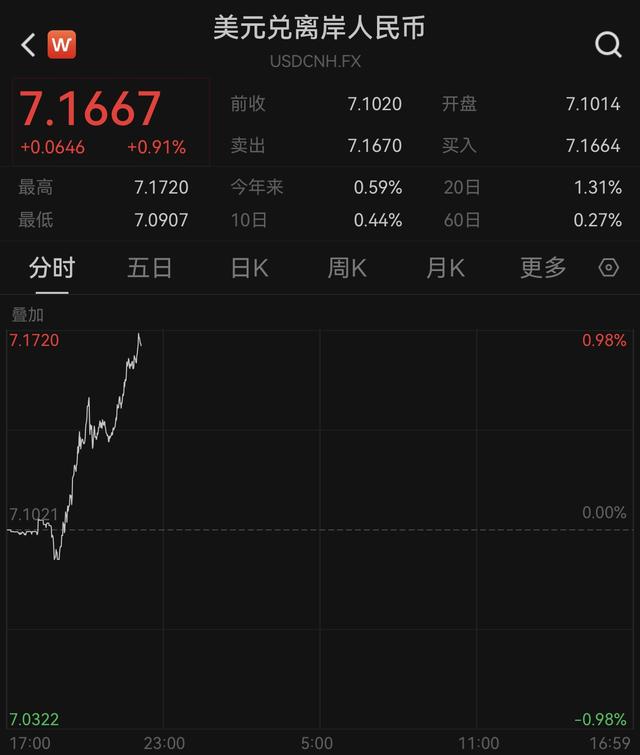Go back using the arrow icon
Viewport: 640px width, 755px height.
28,44
